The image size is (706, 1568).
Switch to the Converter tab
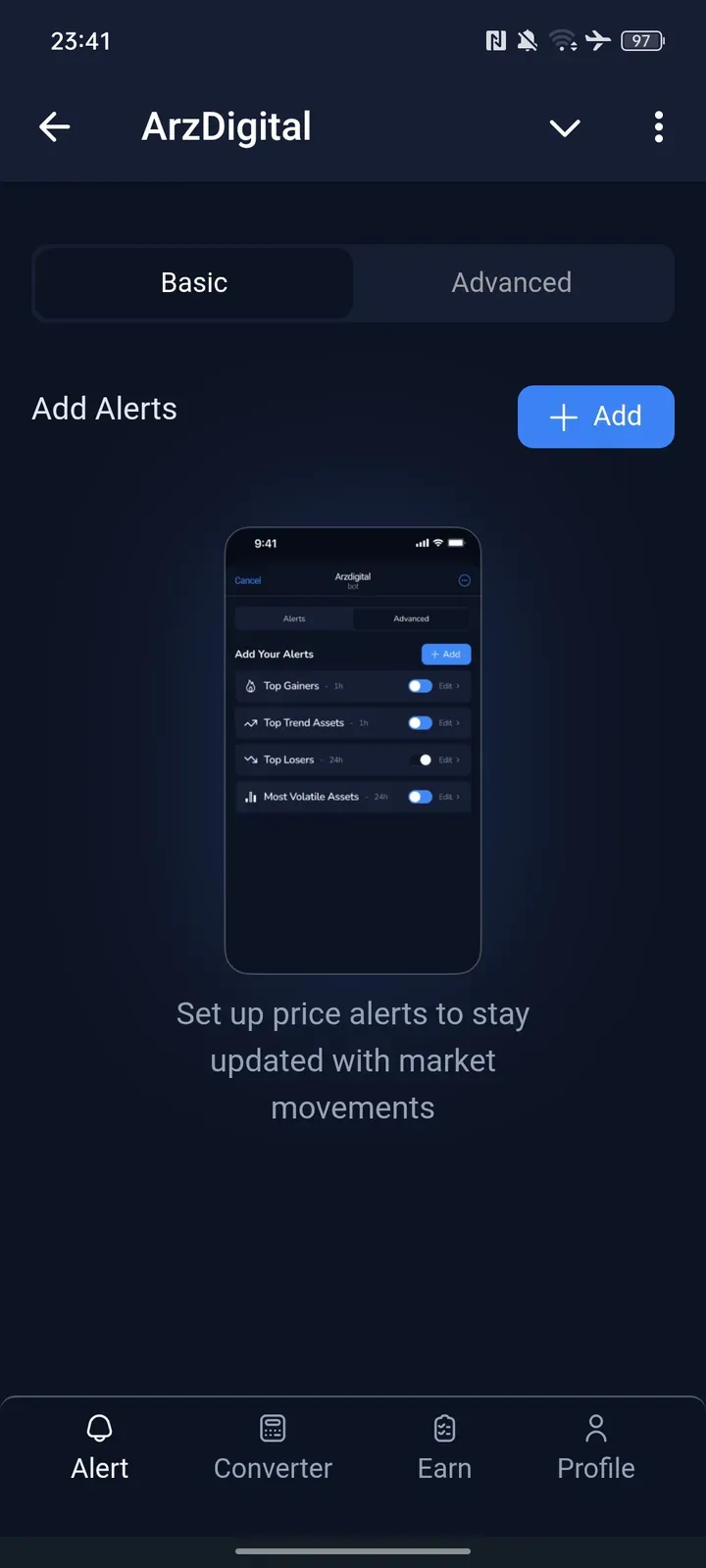(273, 1446)
